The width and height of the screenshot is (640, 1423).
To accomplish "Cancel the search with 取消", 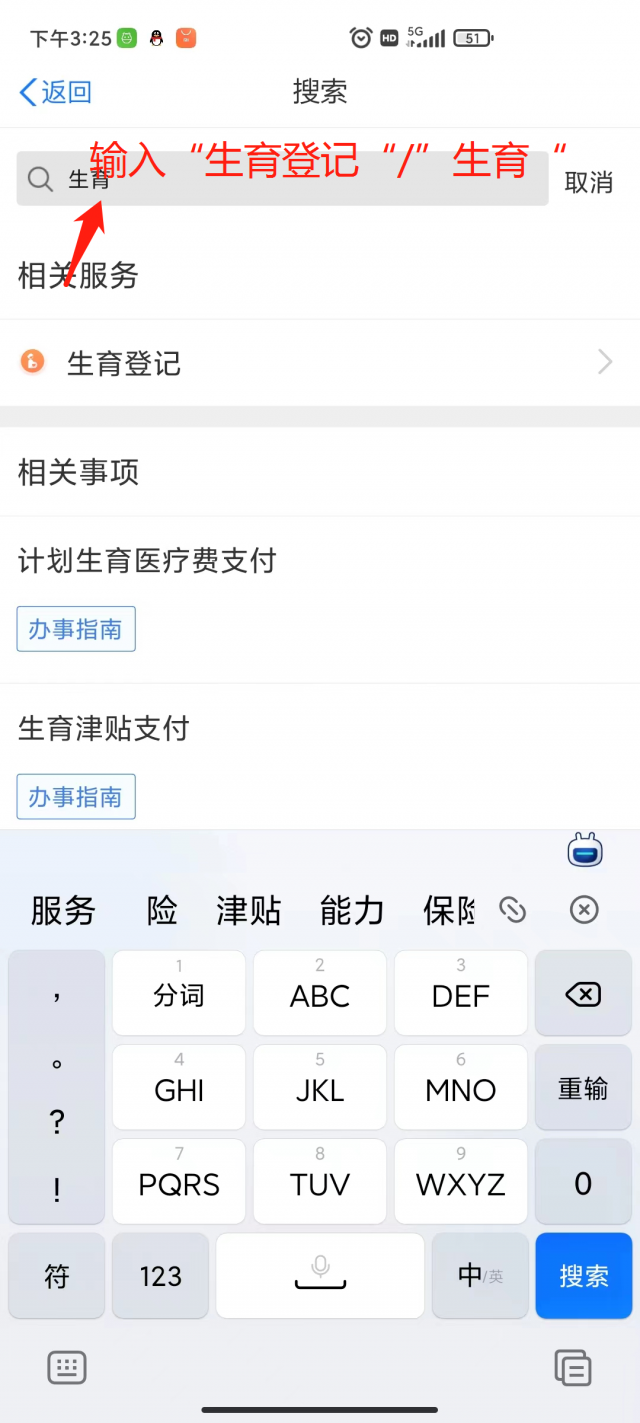I will (x=588, y=182).
